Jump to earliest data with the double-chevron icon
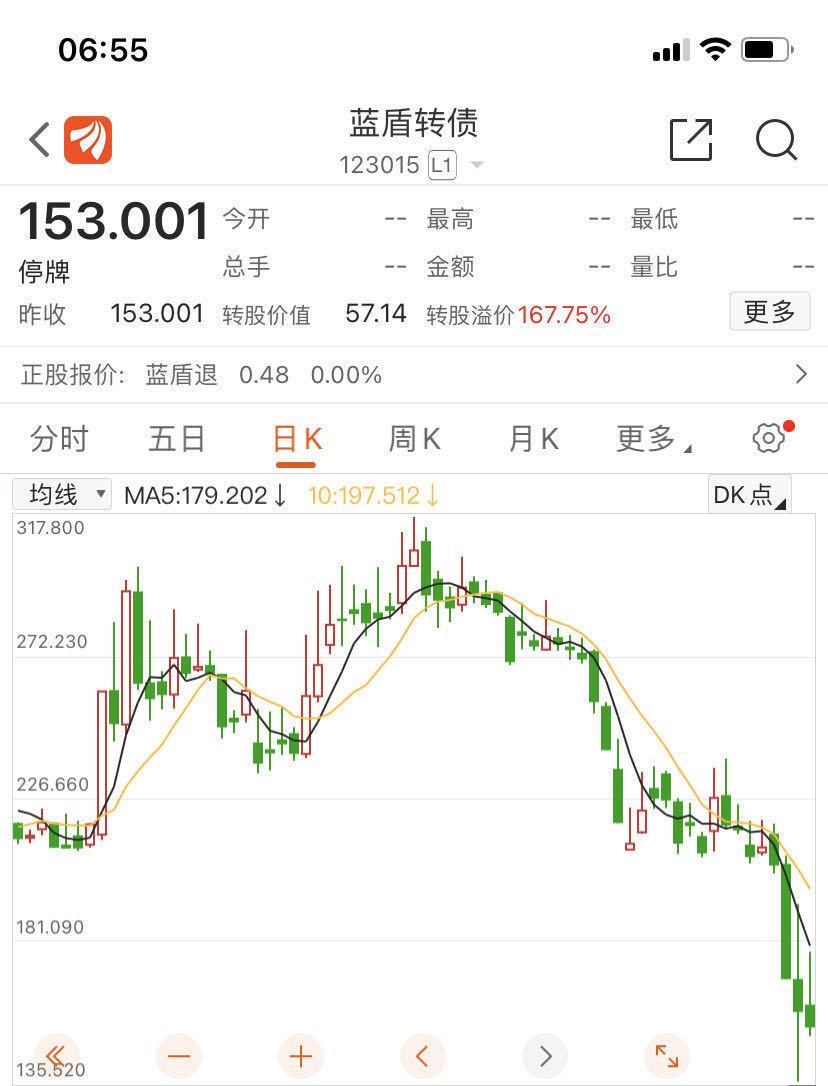 click(x=56, y=1055)
